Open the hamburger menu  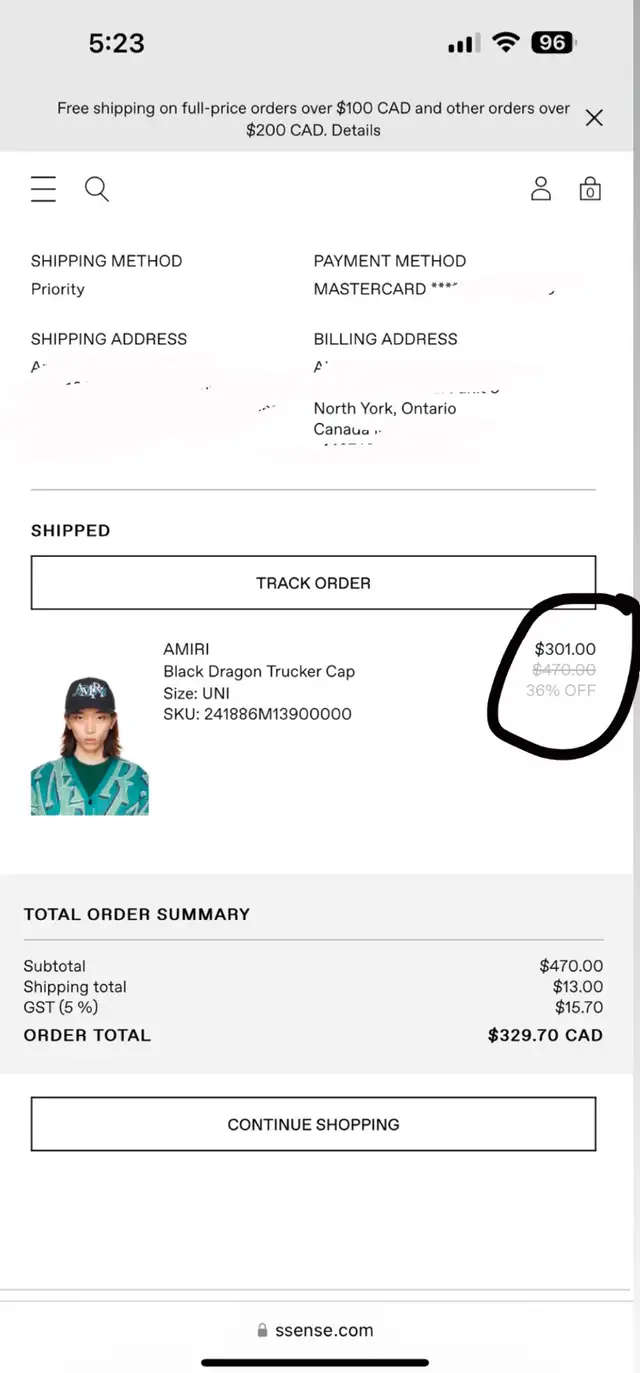43,189
